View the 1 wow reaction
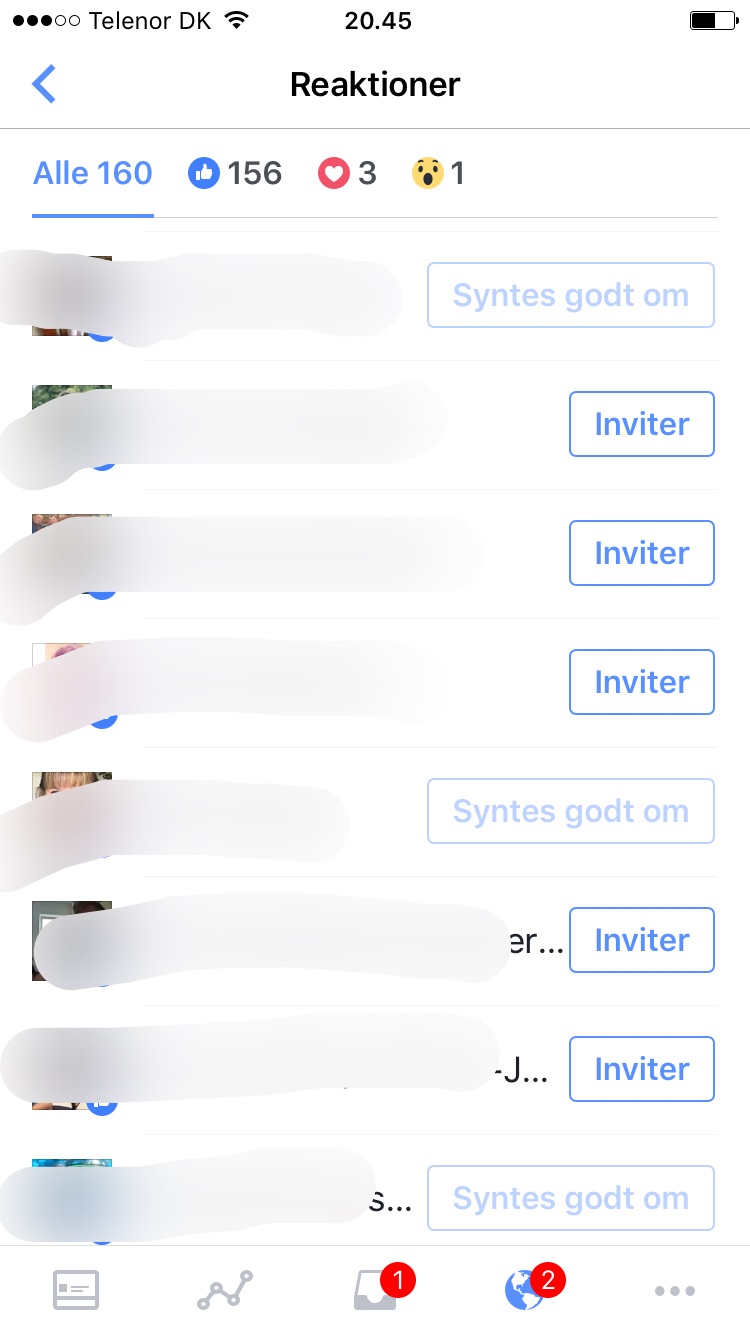Image resolution: width=750 pixels, height=1334 pixels. [439, 174]
